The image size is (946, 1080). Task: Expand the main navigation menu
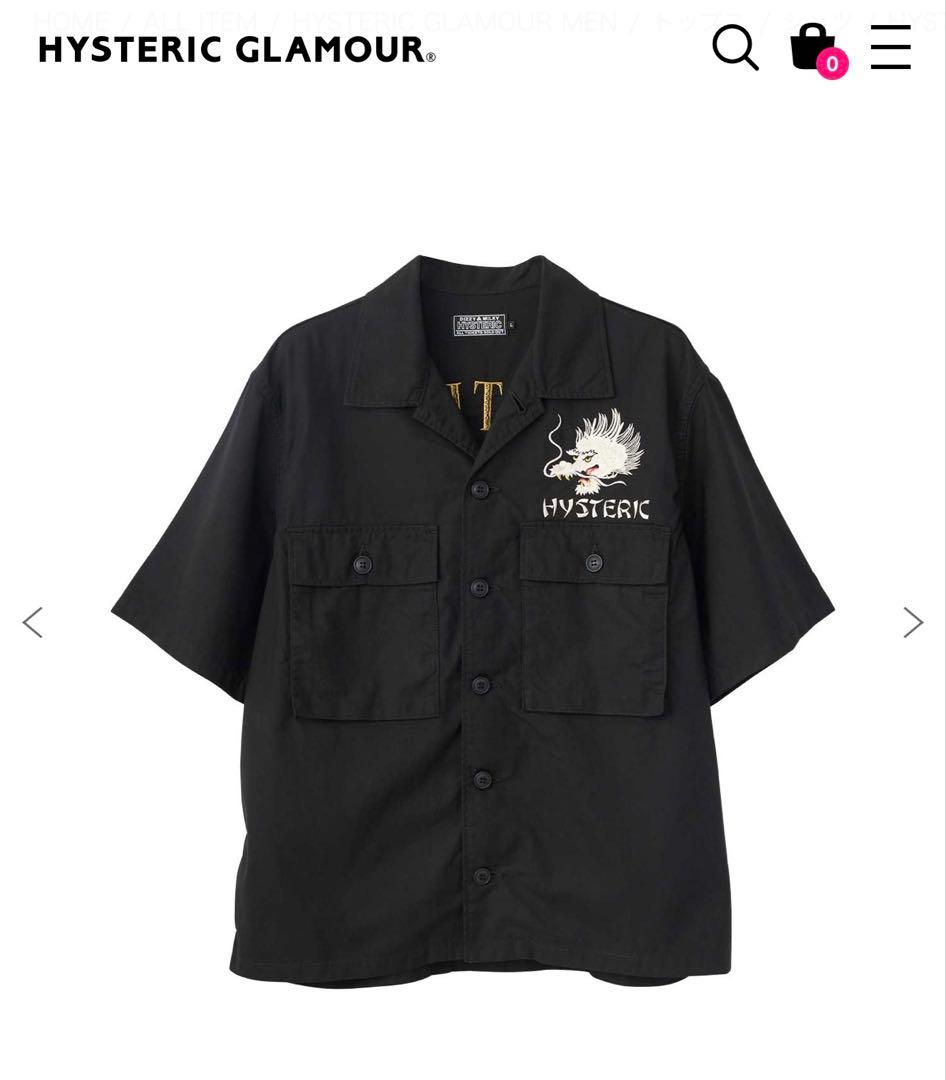click(890, 48)
